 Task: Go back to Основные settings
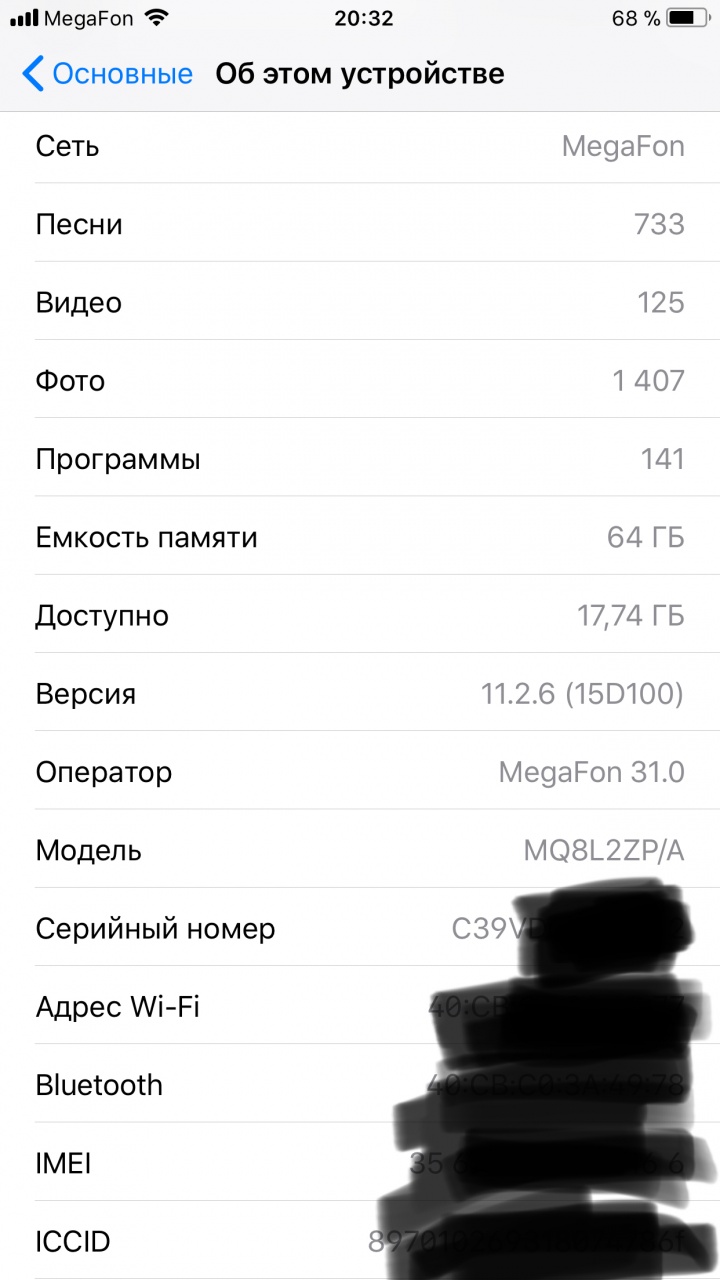(x=108, y=74)
